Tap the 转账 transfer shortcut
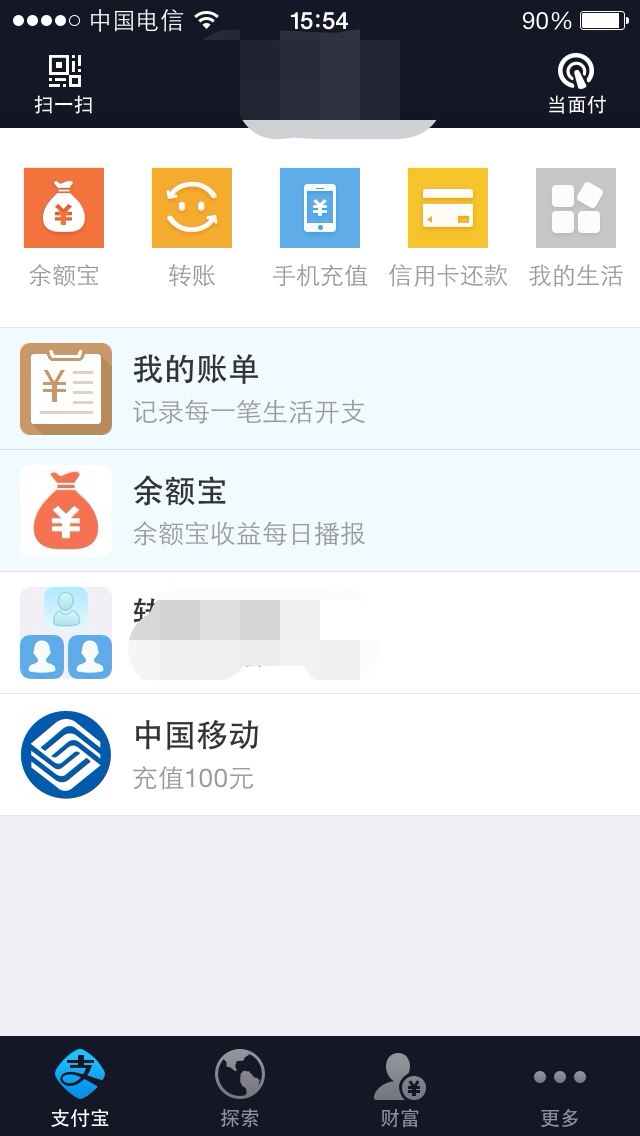 pyautogui.click(x=192, y=227)
